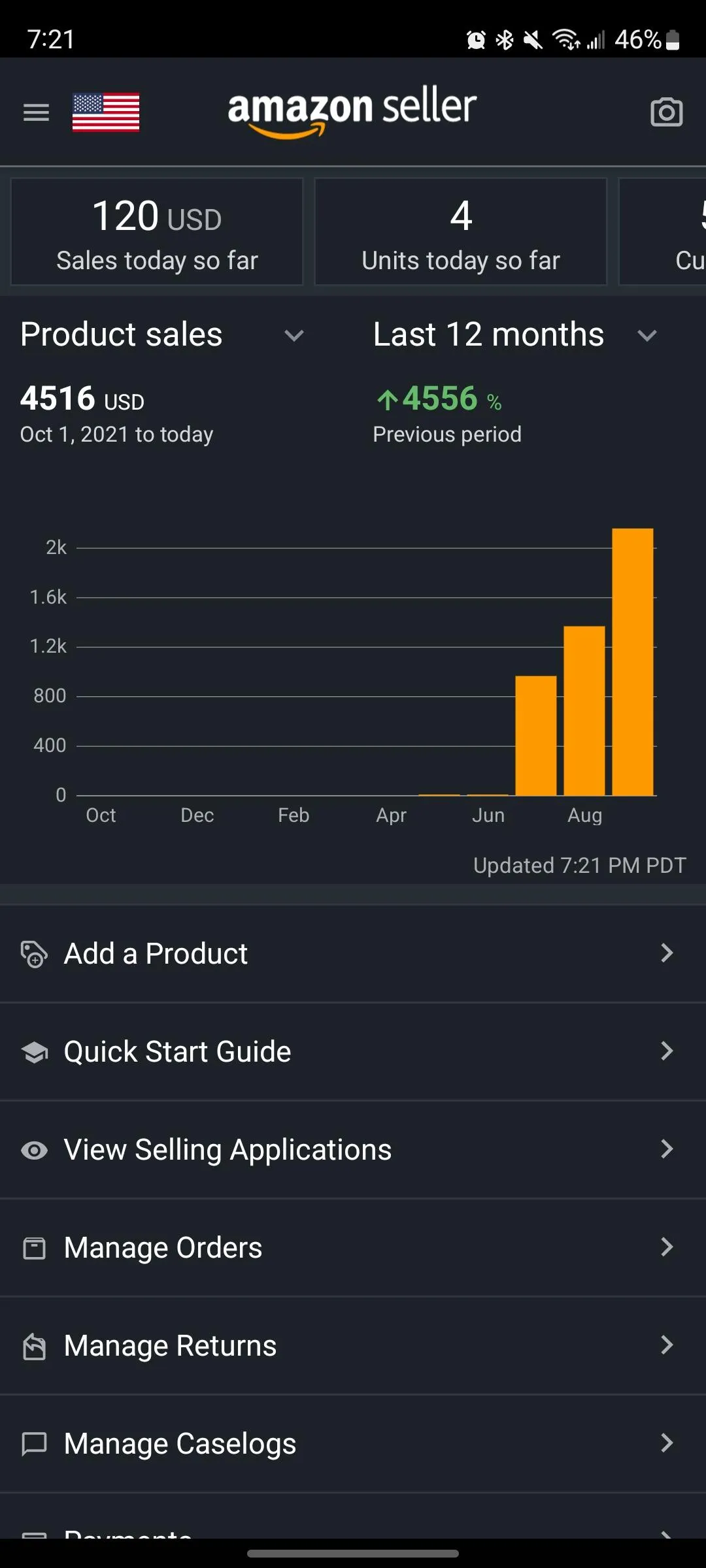The height and width of the screenshot is (1568, 706).
Task: Go to Manage Orders
Action: point(353,1247)
